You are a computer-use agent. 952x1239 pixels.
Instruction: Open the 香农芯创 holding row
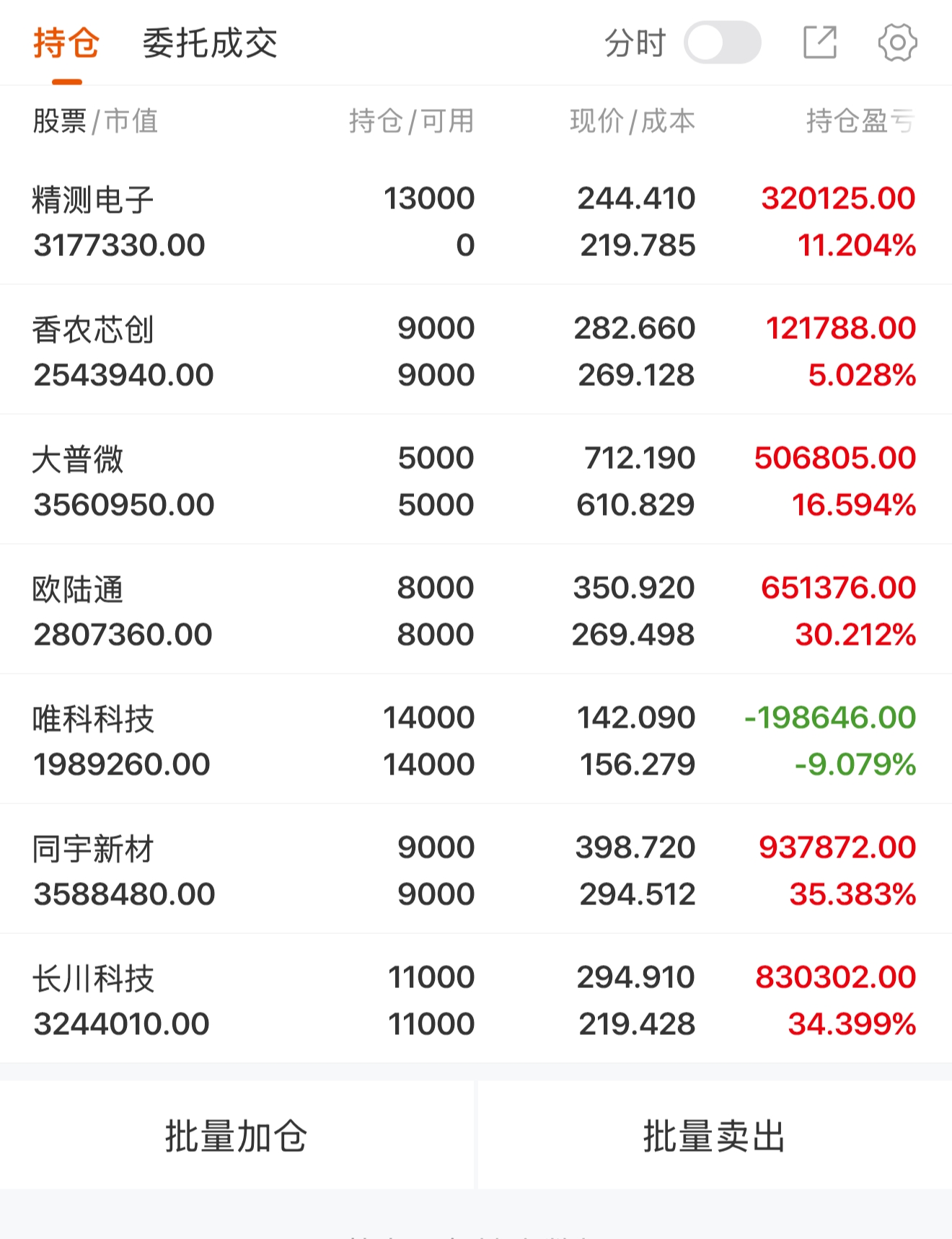click(x=476, y=350)
